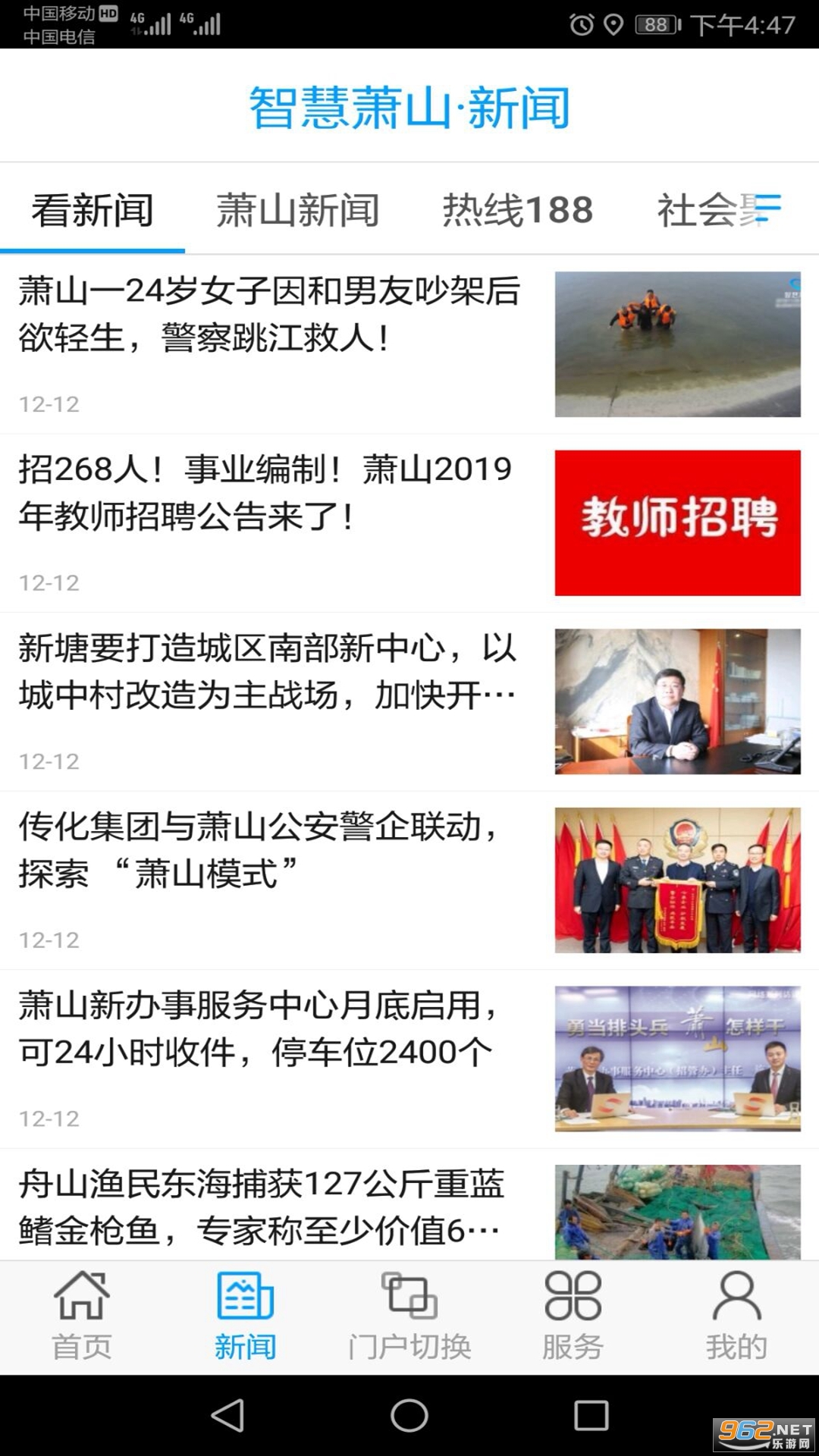This screenshot has width=819, height=1456.
Task: Switch to the 服务 tab
Action: [573, 1316]
